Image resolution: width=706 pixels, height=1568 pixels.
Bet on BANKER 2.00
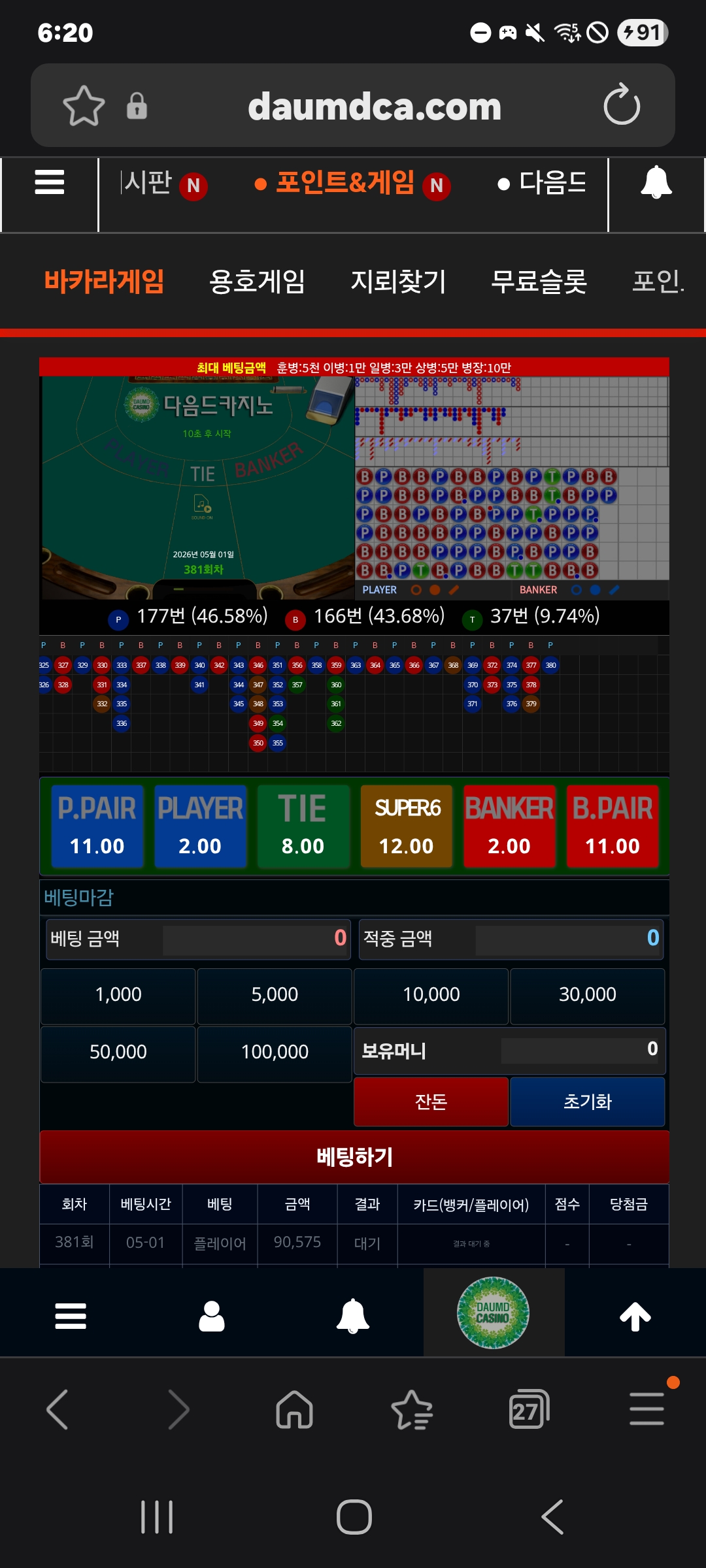[x=509, y=826]
